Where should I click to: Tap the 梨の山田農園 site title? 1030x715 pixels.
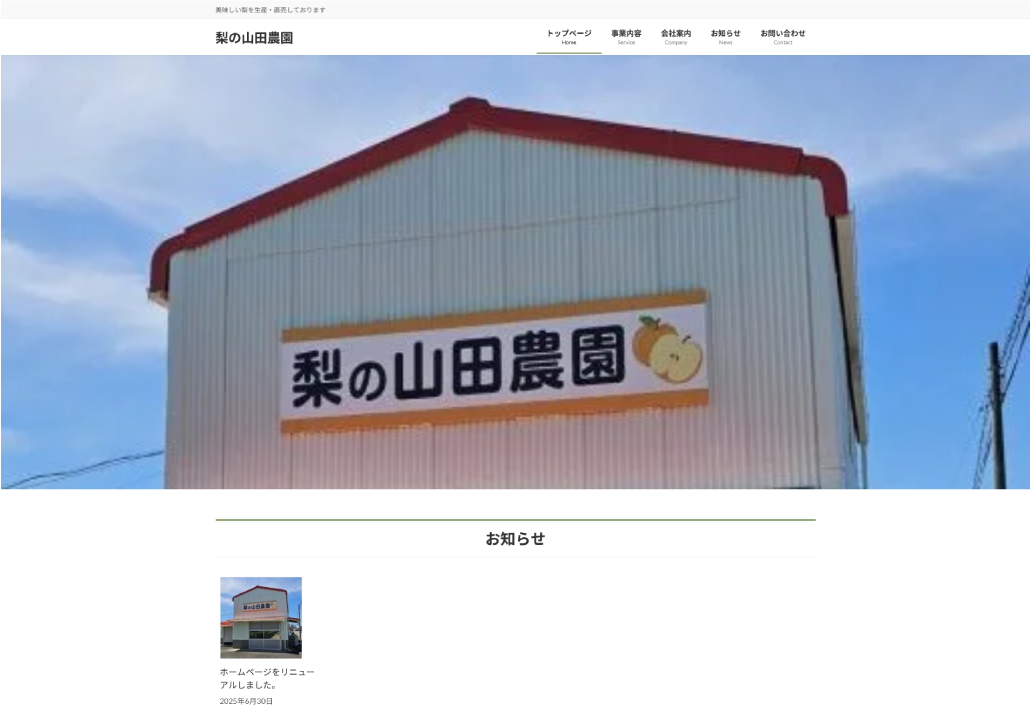tap(254, 38)
